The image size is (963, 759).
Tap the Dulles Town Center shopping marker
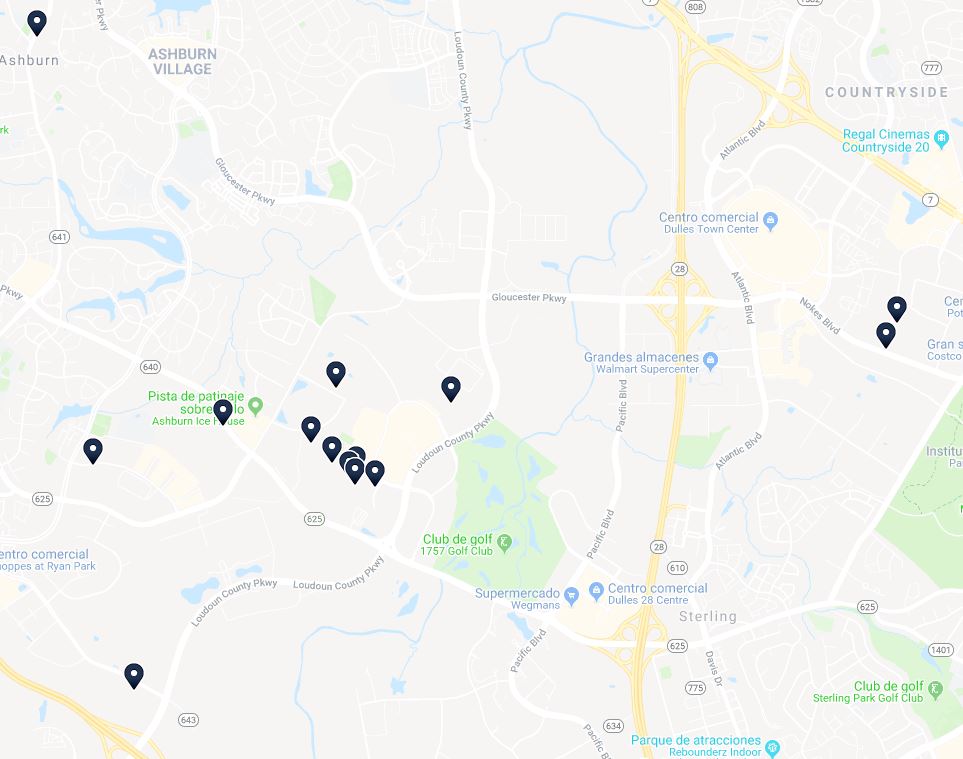(770, 219)
